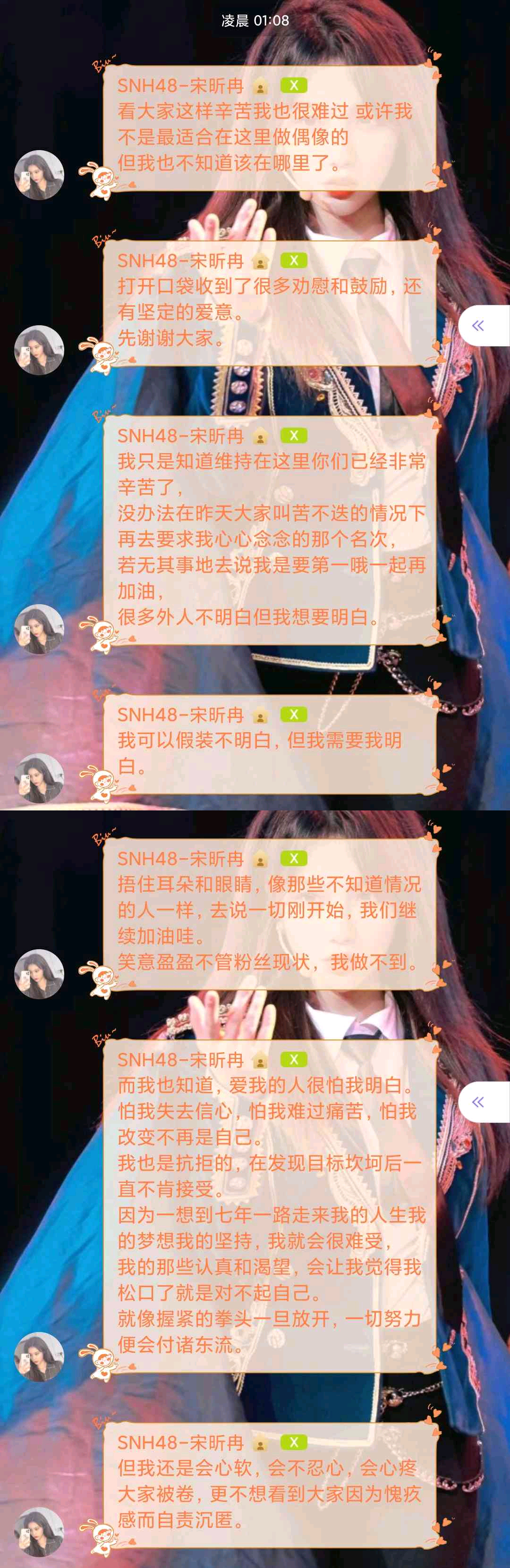Tap avatar beside 我可以假装不明白 message
Image resolution: width=510 pixels, height=1568 pixels.
(x=39, y=778)
